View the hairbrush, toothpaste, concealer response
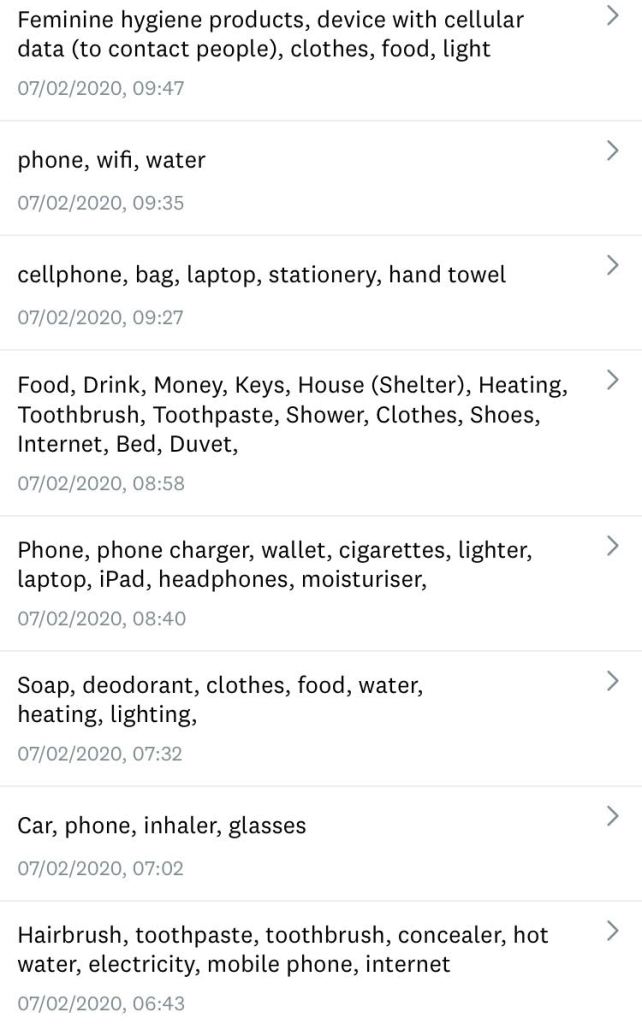Image resolution: width=642 pixels, height=1024 pixels. click(x=613, y=931)
